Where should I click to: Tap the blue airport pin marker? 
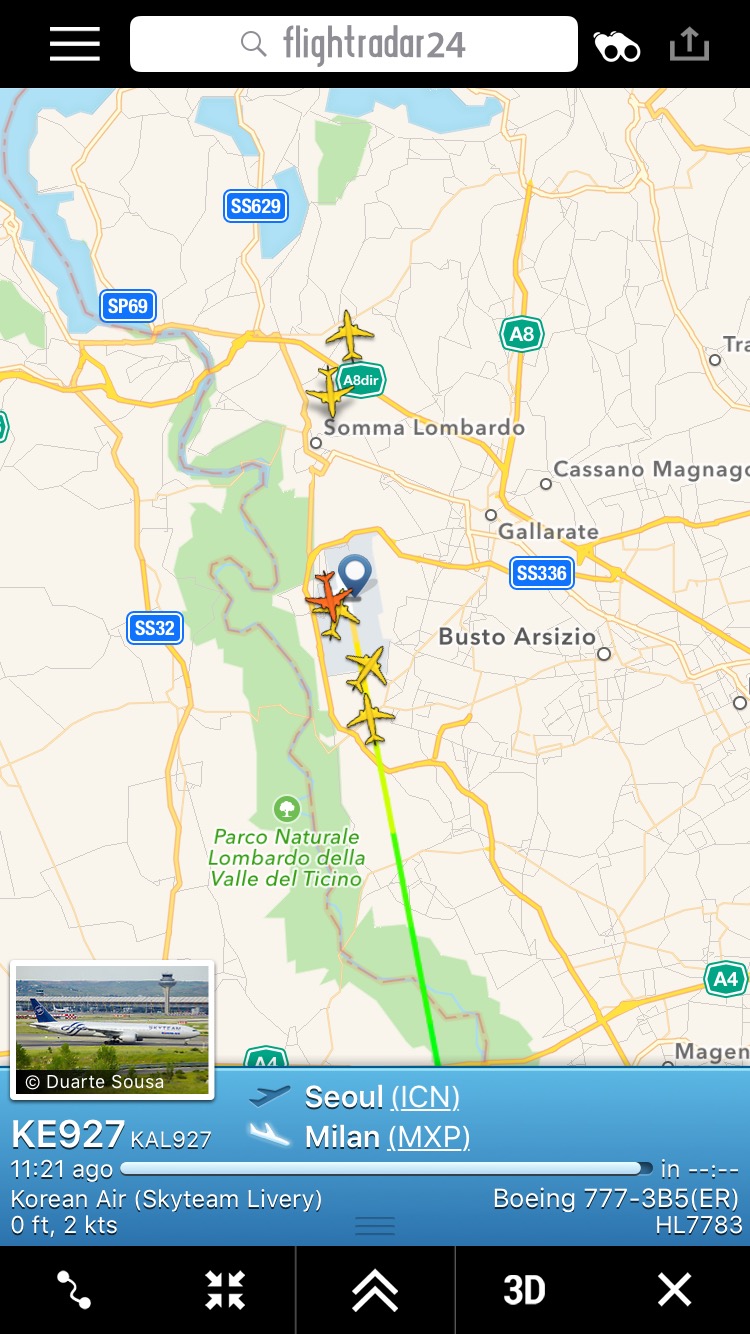pyautogui.click(x=355, y=576)
